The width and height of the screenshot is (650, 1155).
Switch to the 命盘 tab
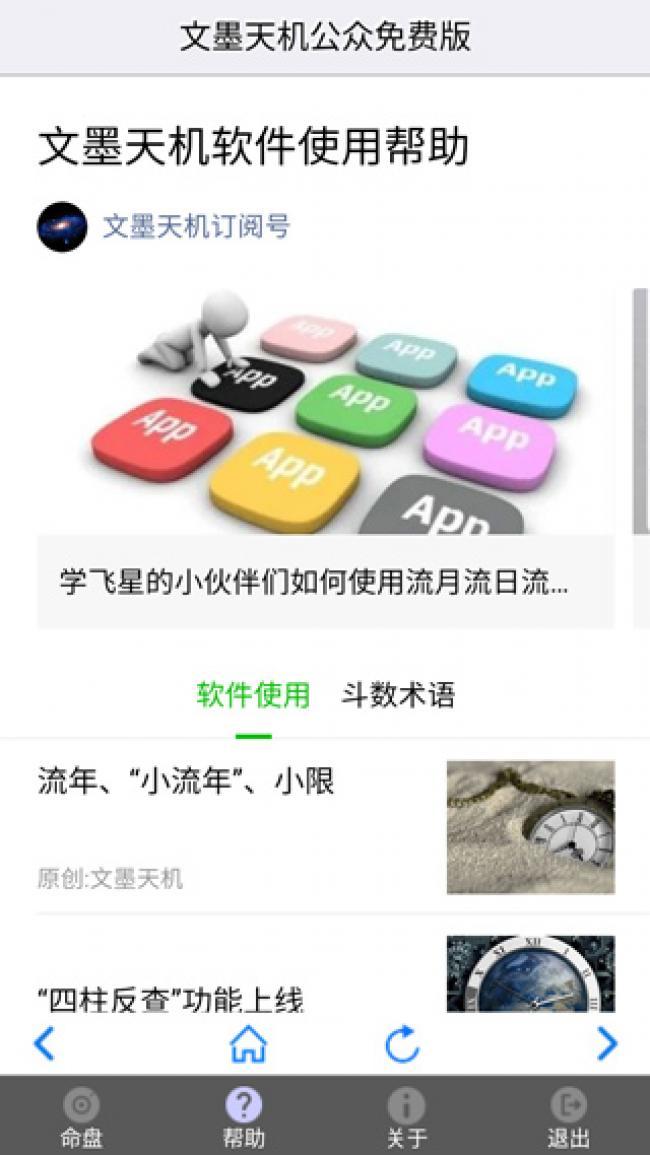(81, 1117)
